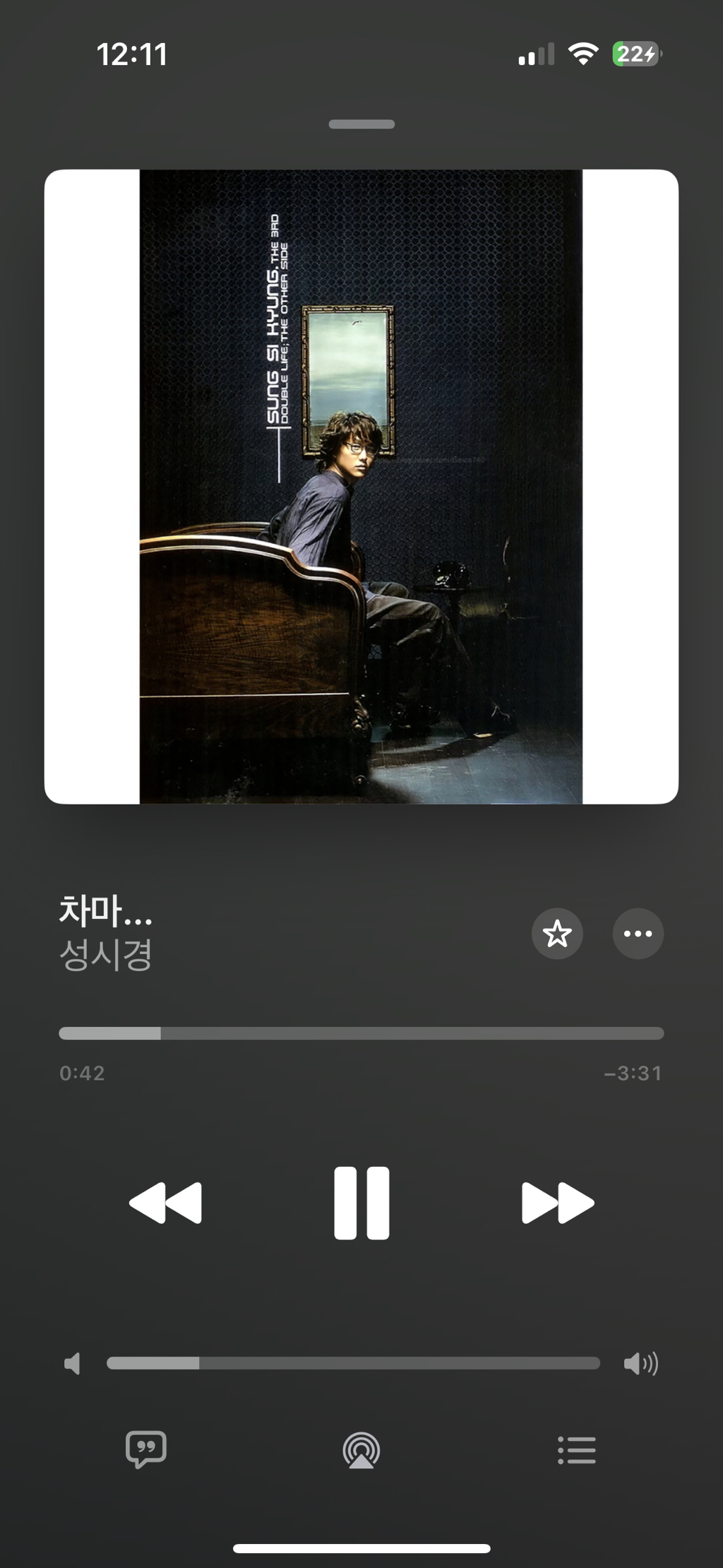Expand the queue list panel
The width and height of the screenshot is (723, 1568).
(576, 1449)
